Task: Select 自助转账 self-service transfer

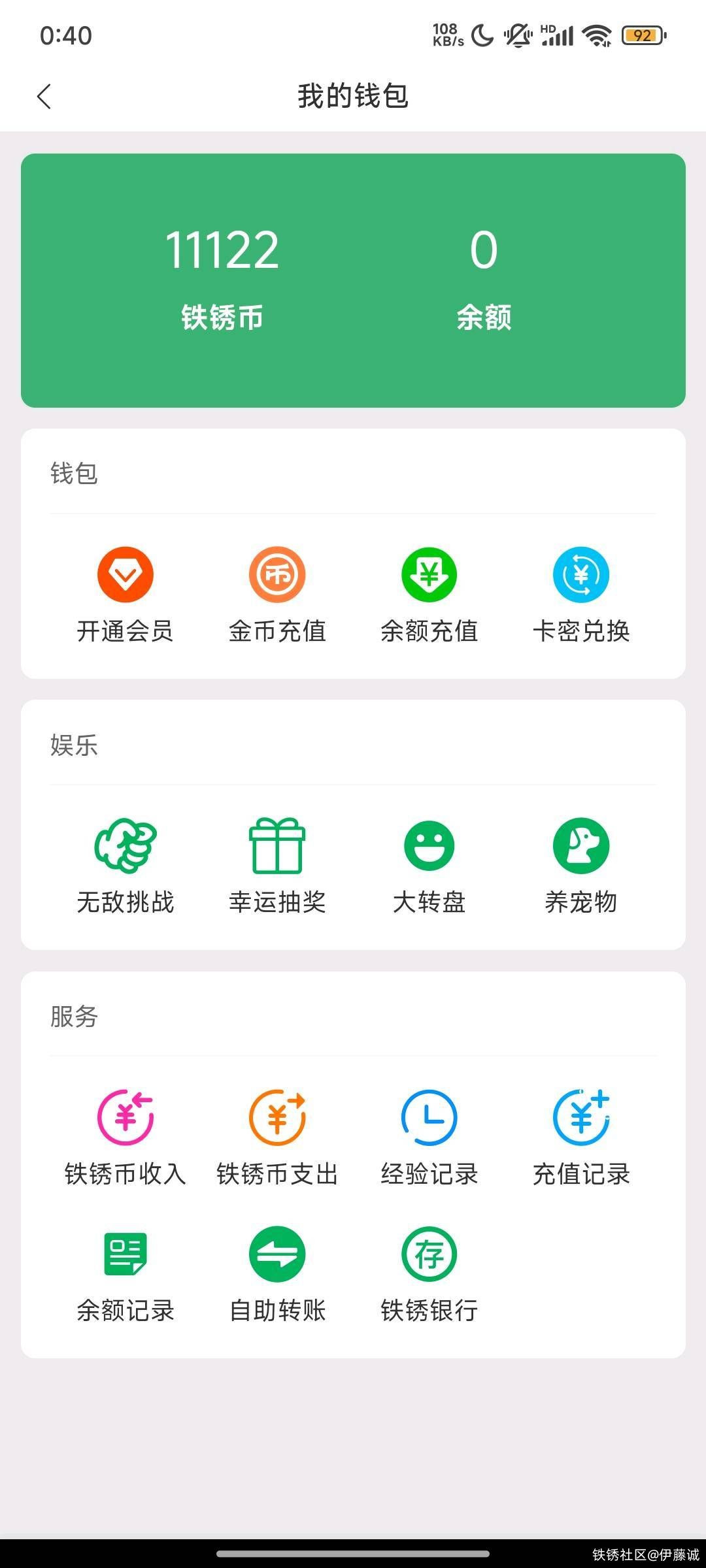Action: (277, 1272)
